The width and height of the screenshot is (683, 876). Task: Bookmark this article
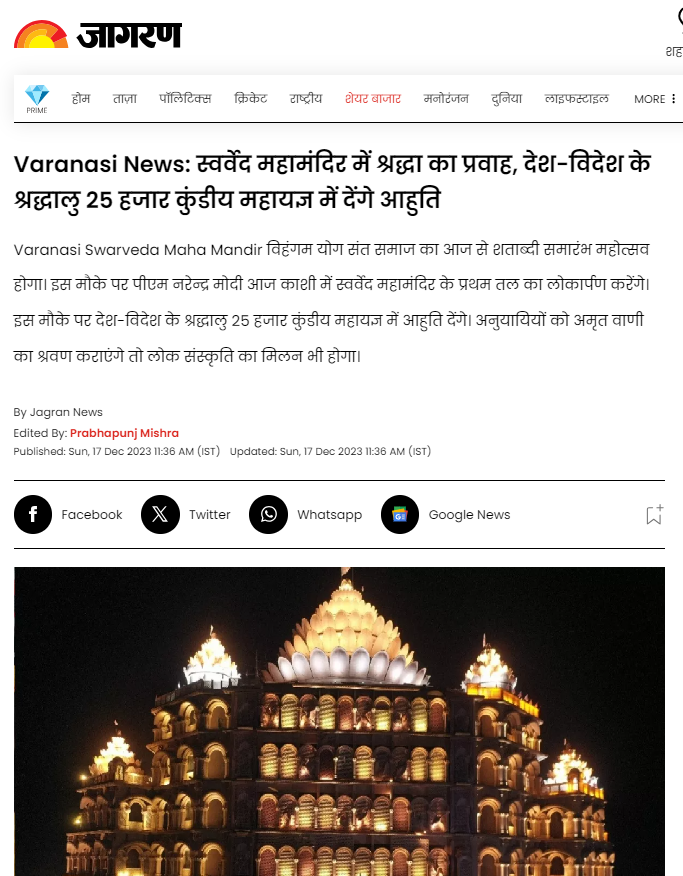tap(653, 515)
